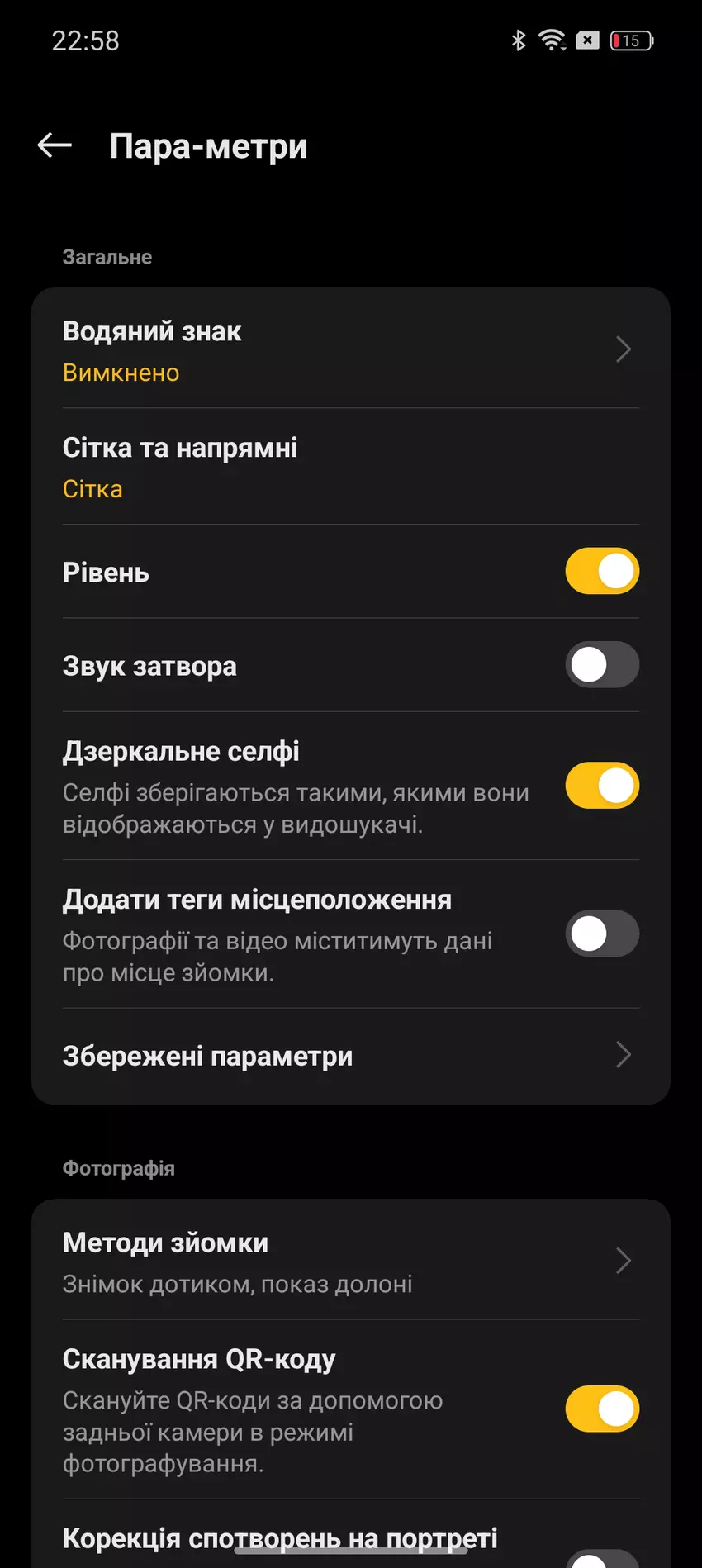Turn off the Сканування QR-коду toggle

tap(601, 1409)
